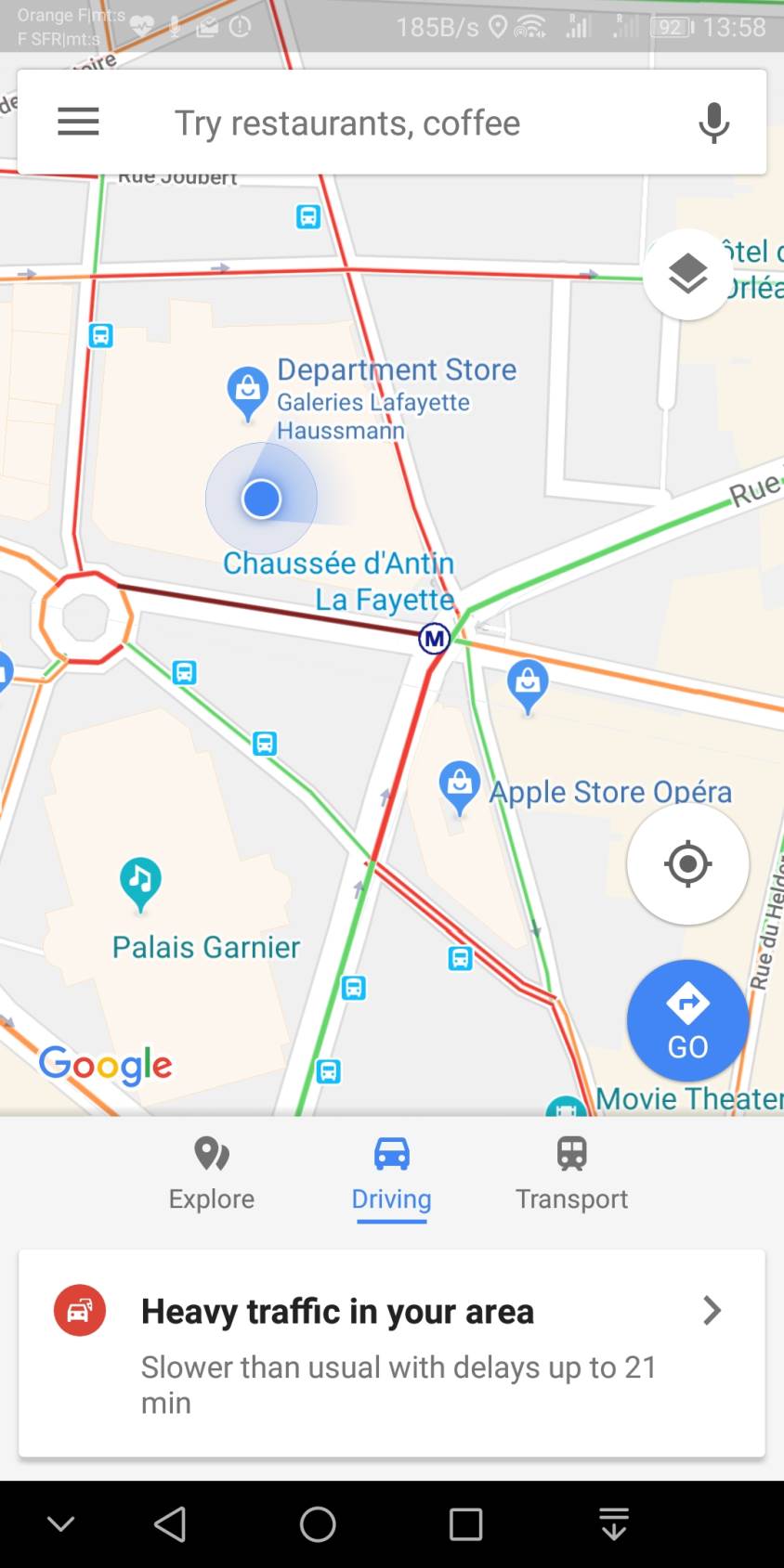Keep Driving mode selected
The width and height of the screenshot is (784, 1568).
390,1173
